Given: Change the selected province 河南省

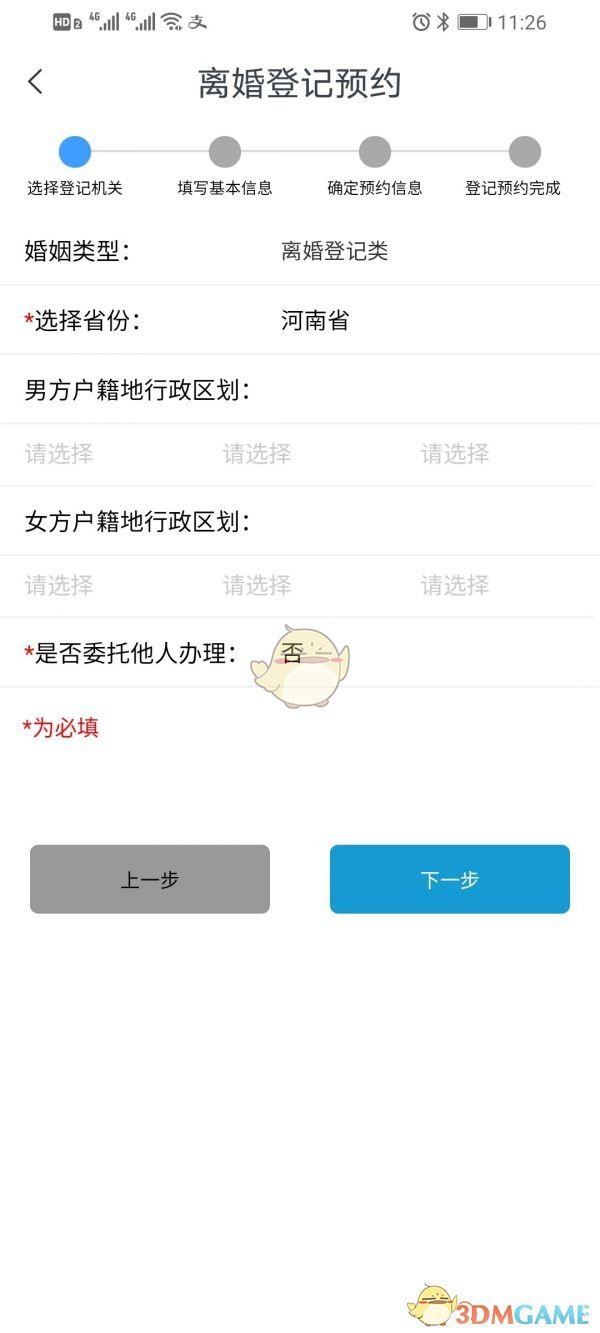Looking at the screenshot, I should pos(315,321).
